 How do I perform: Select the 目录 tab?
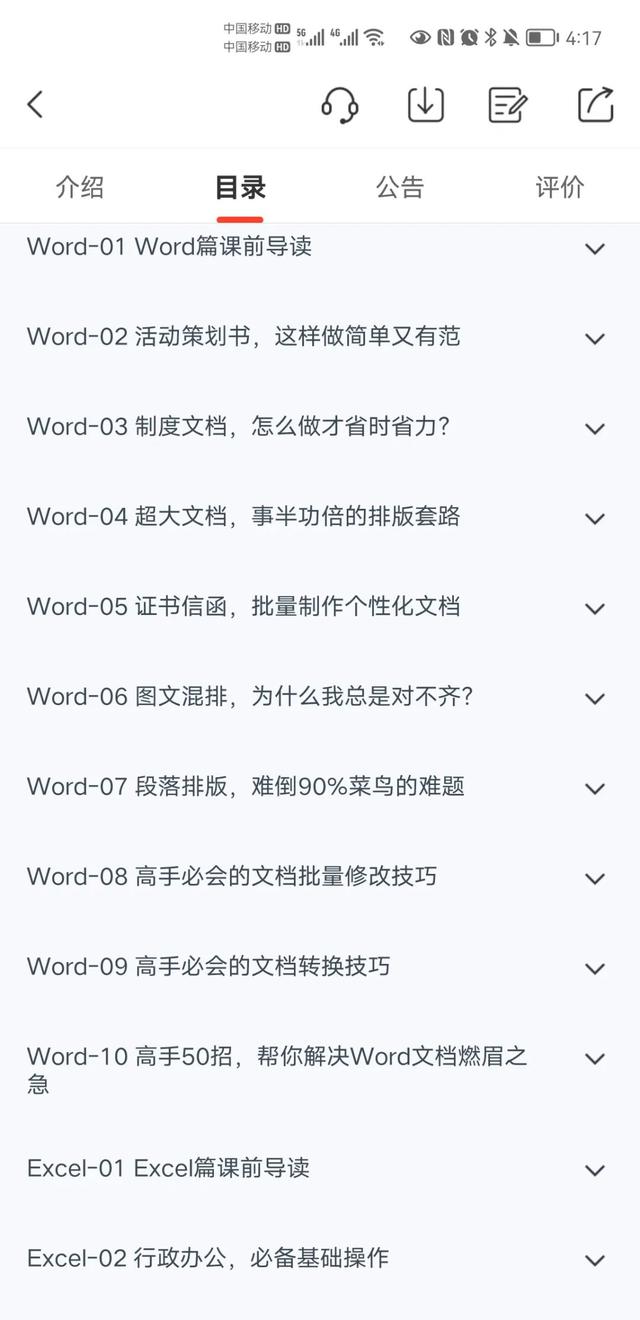(x=240, y=187)
